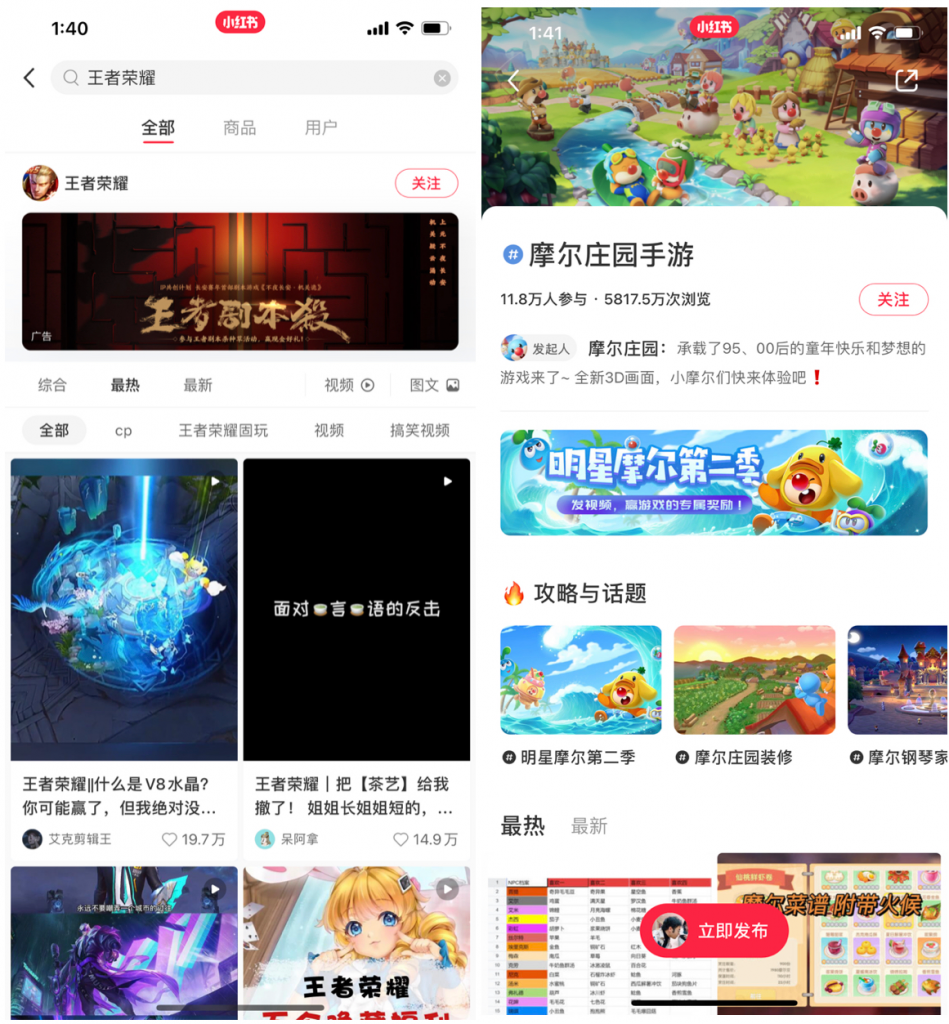Image resolution: width=949 pixels, height=1024 pixels.
Task: Open the 什么是V8水晶 video post
Action: point(124,610)
